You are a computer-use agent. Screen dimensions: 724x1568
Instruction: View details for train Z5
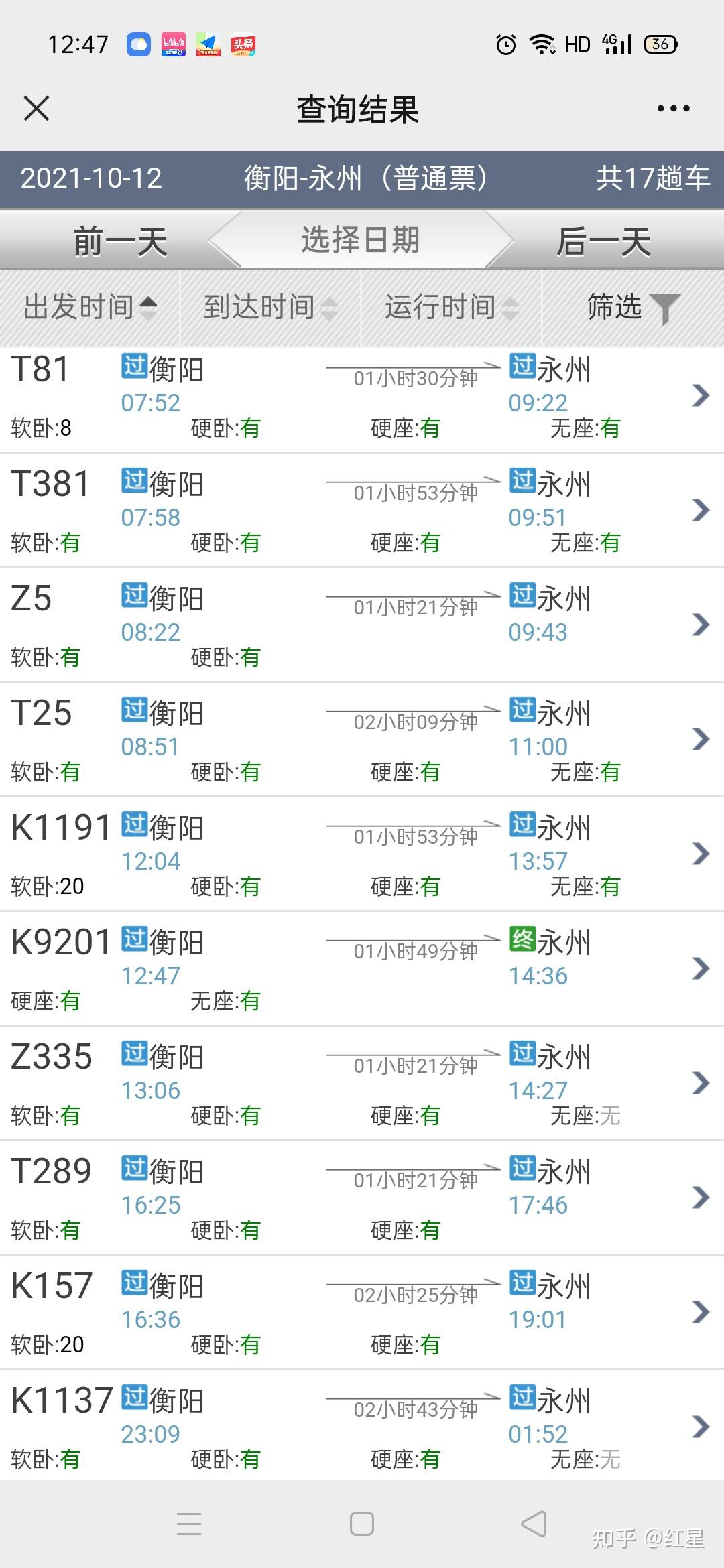click(x=362, y=627)
